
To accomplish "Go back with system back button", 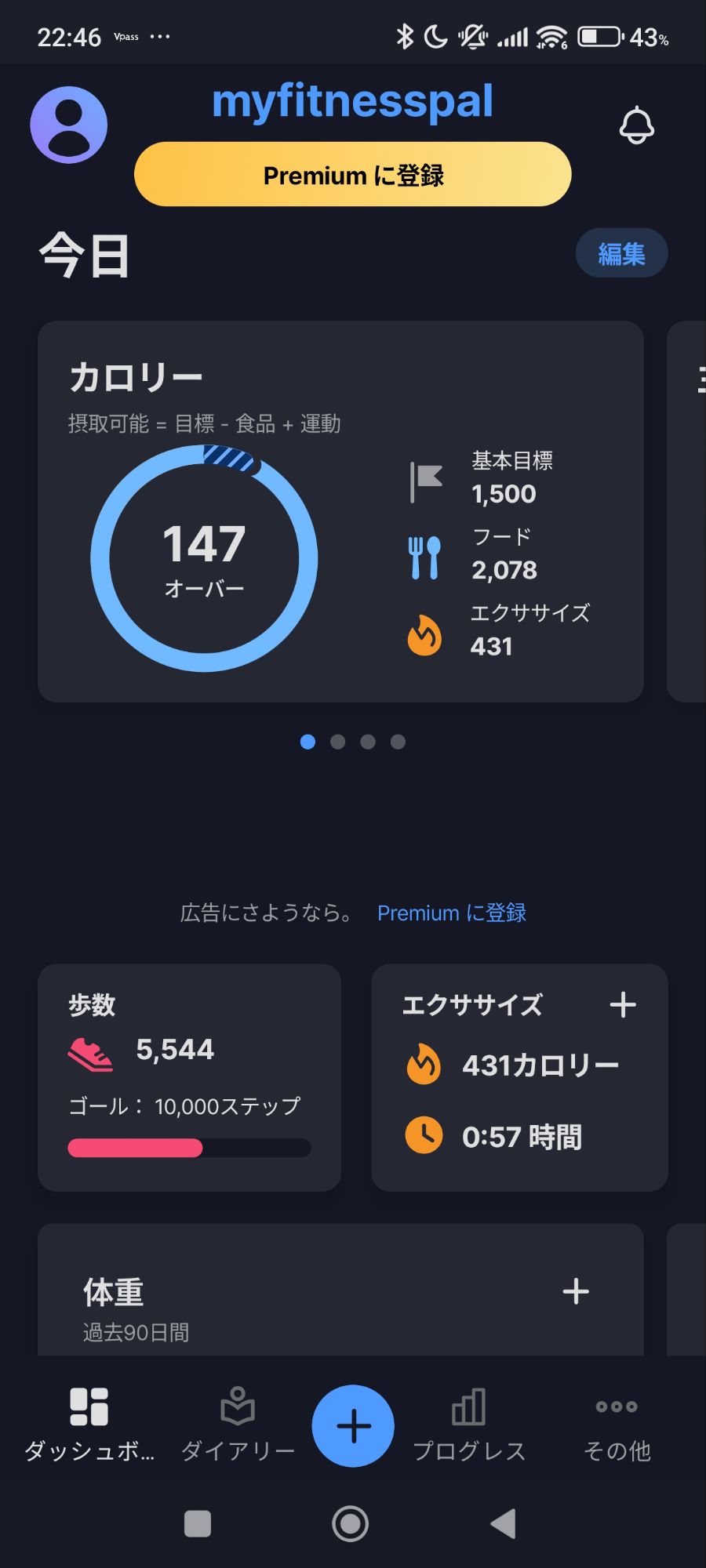I will [x=503, y=1523].
